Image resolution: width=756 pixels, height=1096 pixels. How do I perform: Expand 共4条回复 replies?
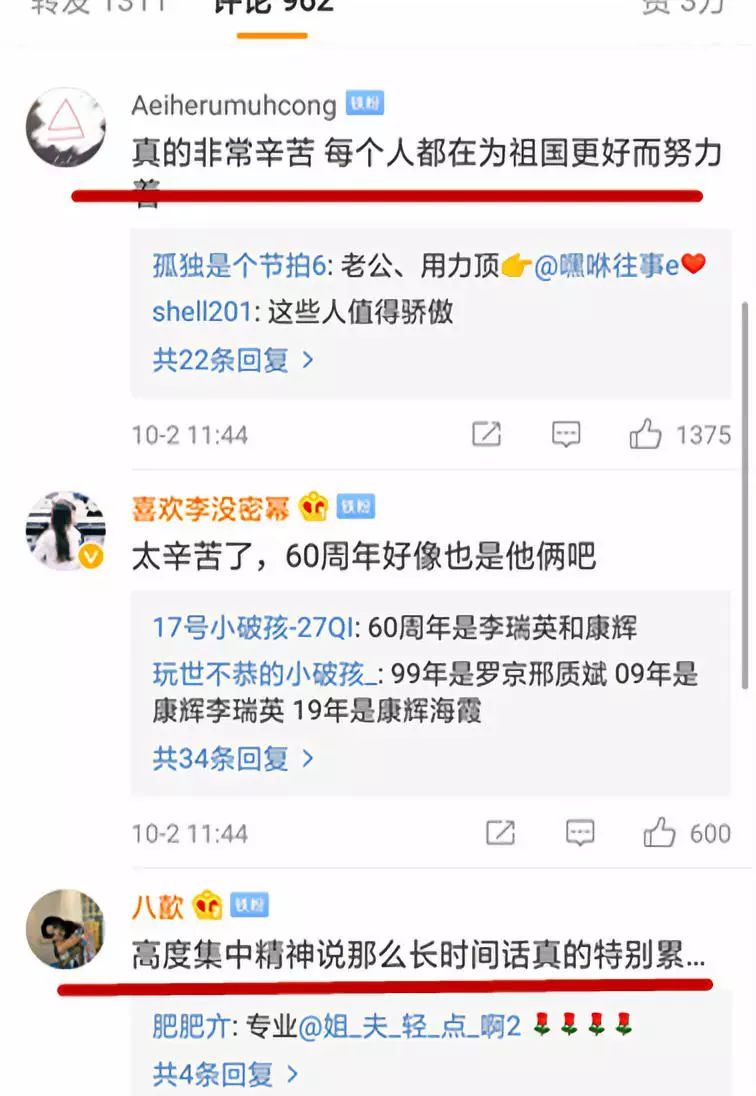click(x=226, y=1075)
